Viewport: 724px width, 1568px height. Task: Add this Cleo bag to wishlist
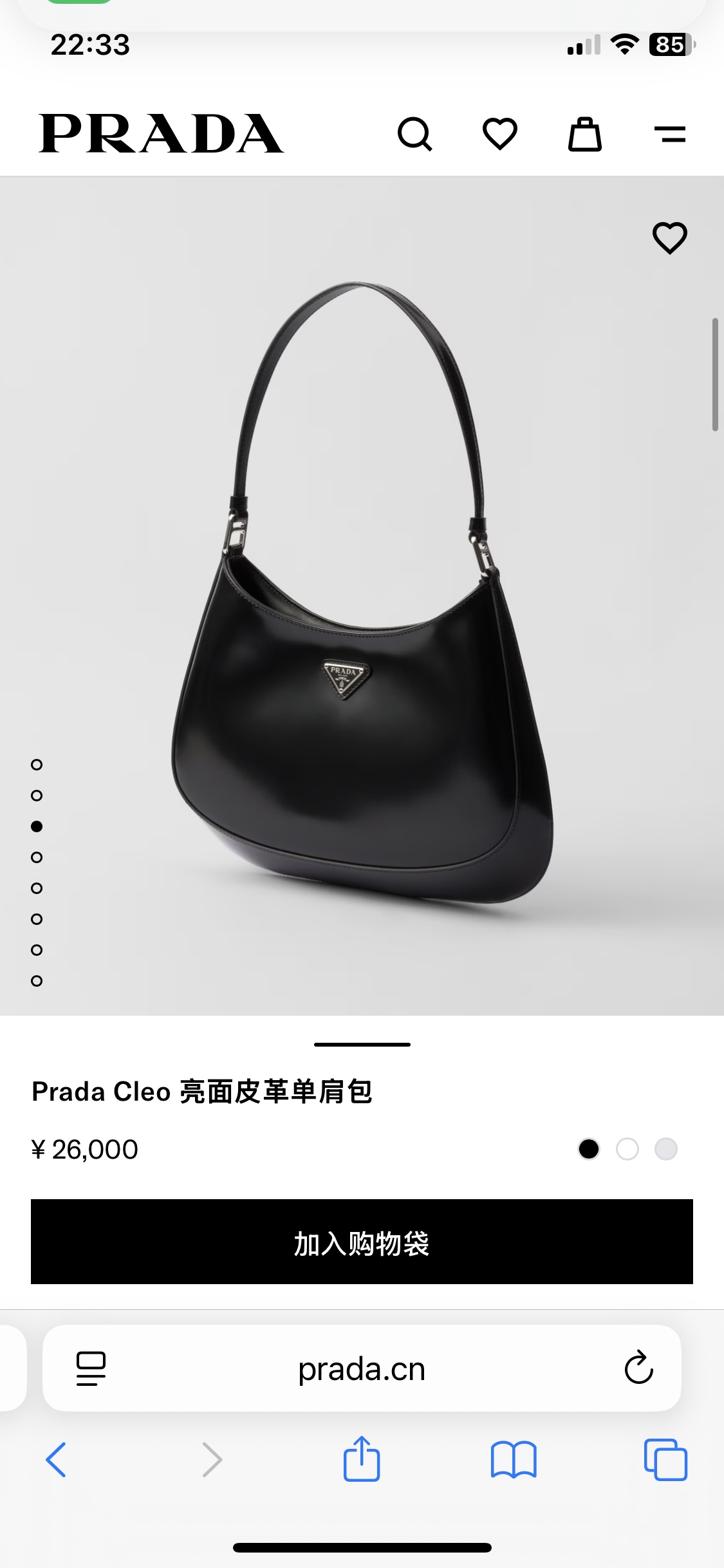[x=670, y=238]
